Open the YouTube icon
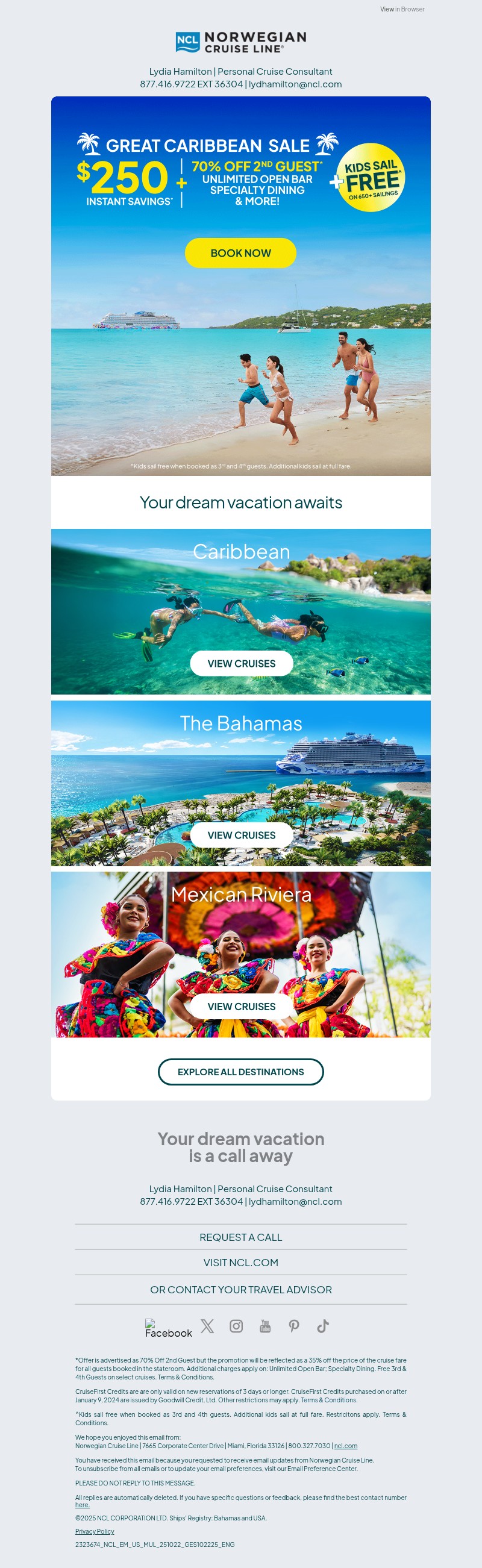Screen dimensions: 482x1568 click(x=264, y=1326)
